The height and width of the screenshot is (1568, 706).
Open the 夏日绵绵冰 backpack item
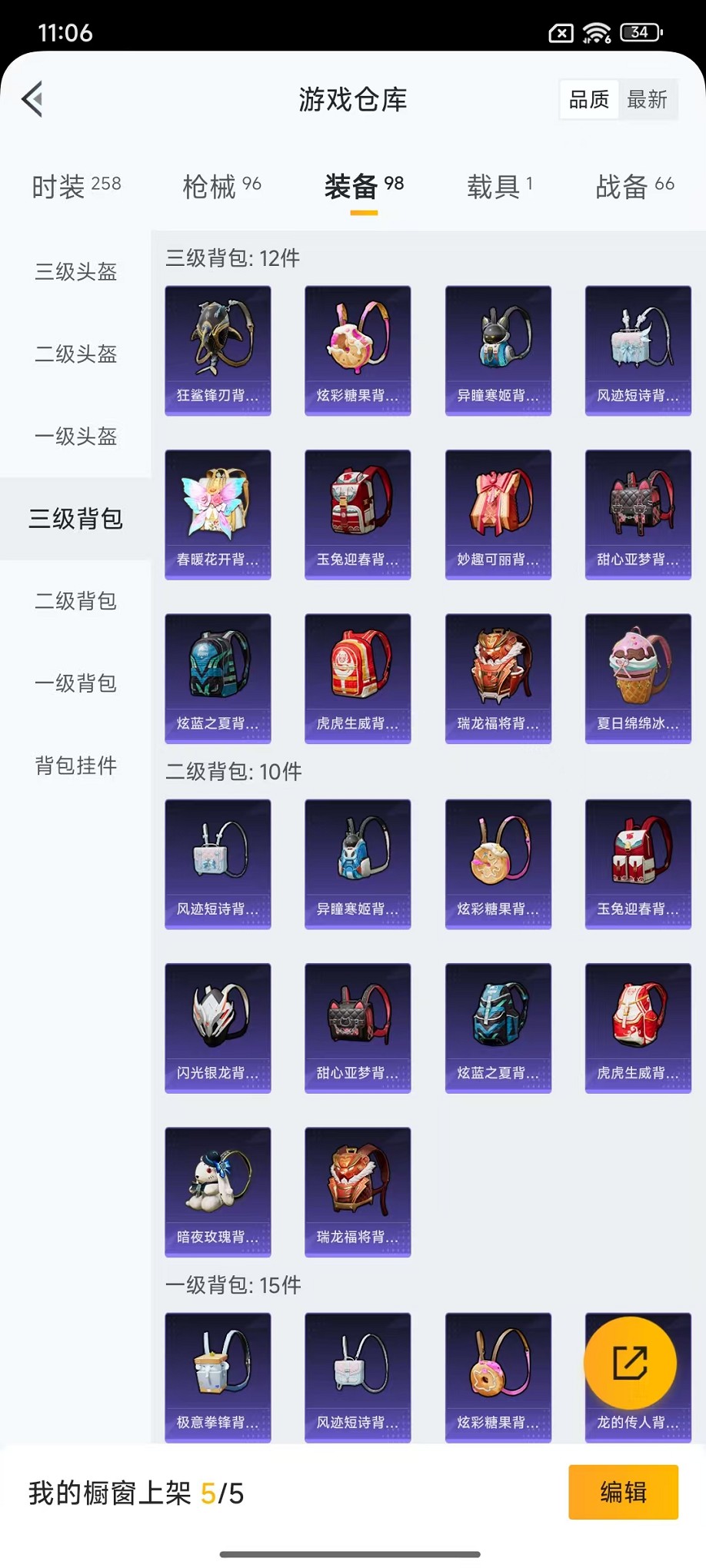click(638, 678)
